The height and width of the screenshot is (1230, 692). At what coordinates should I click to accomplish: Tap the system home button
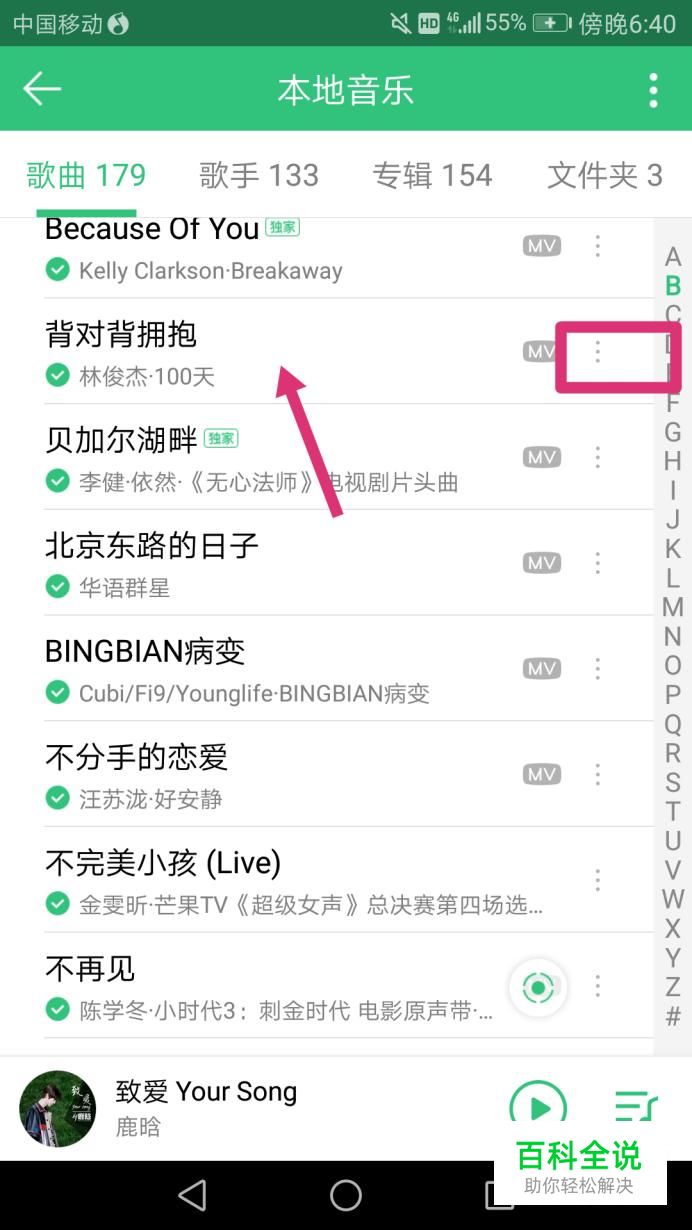[x=346, y=1195]
